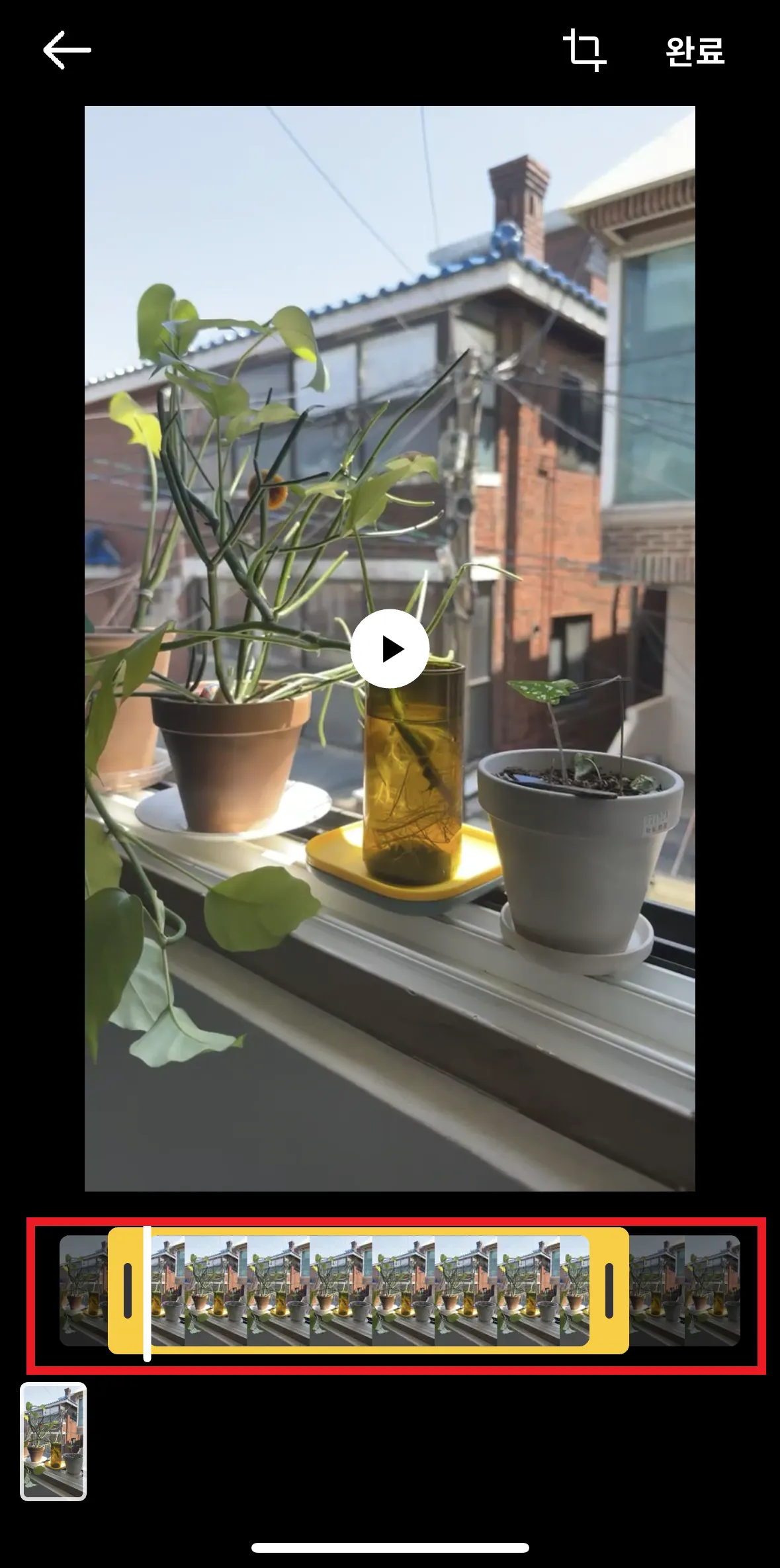Tap 완료 to finish editing
Viewport: 780px width, 1568px height.
[695, 51]
